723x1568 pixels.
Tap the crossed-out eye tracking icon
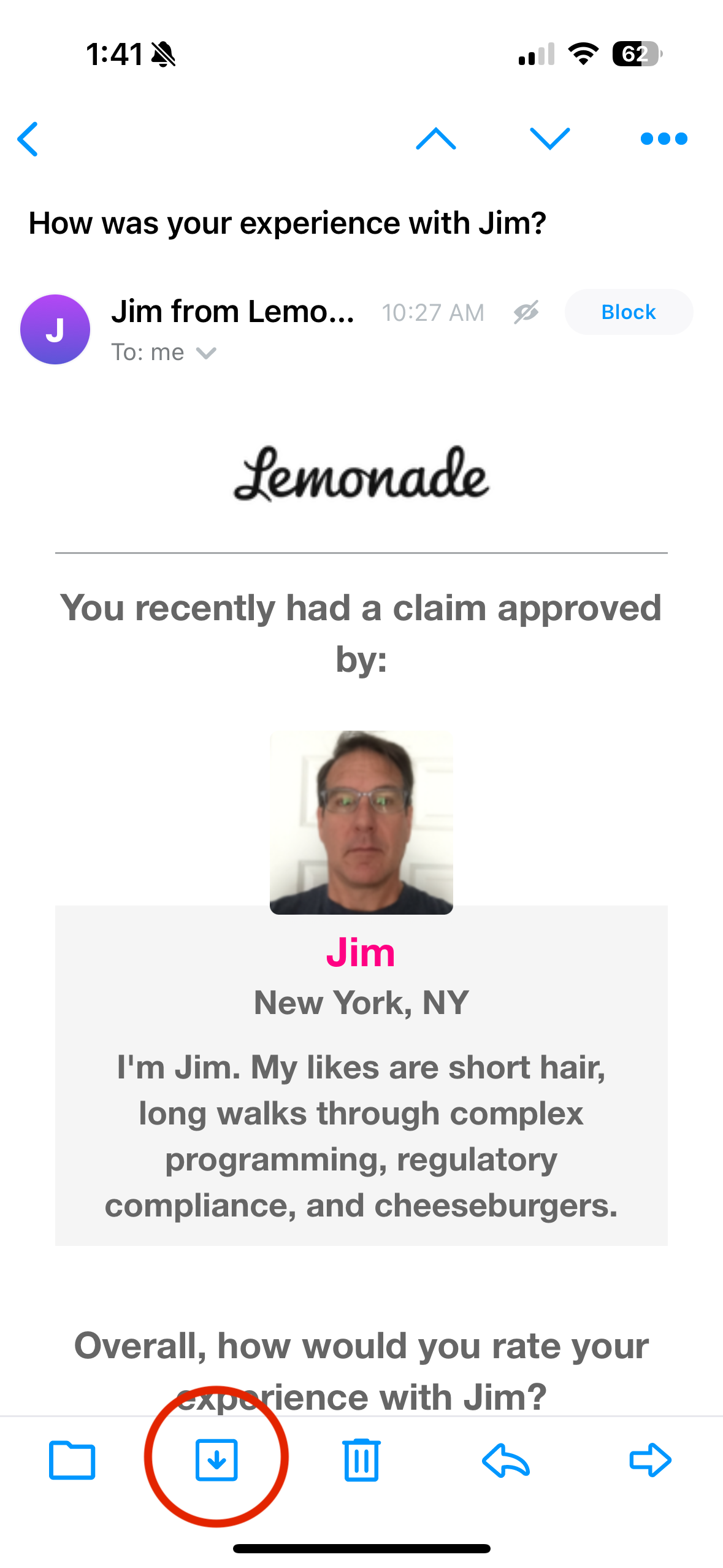526,312
